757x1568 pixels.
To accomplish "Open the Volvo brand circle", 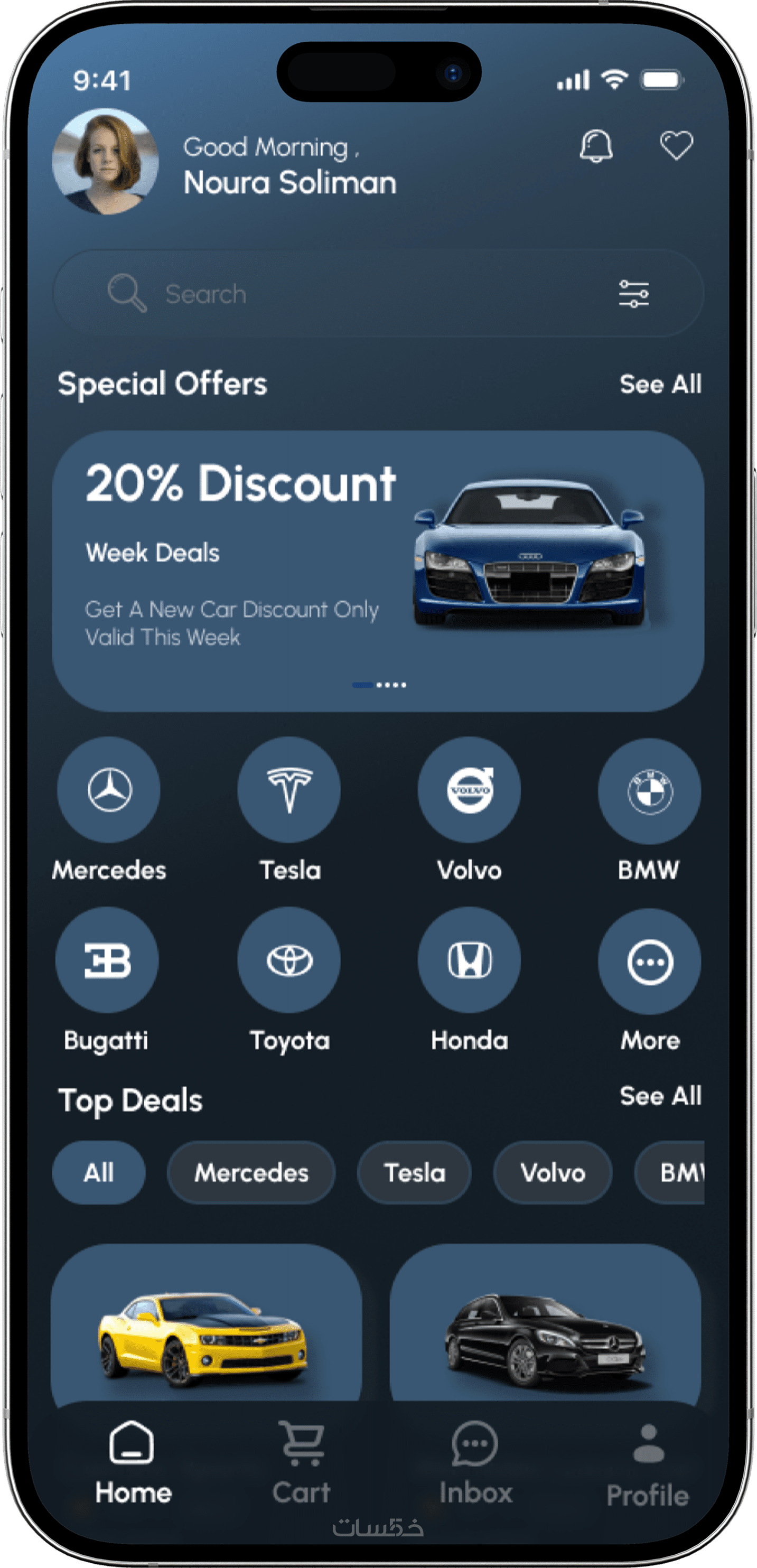I will click(469, 790).
